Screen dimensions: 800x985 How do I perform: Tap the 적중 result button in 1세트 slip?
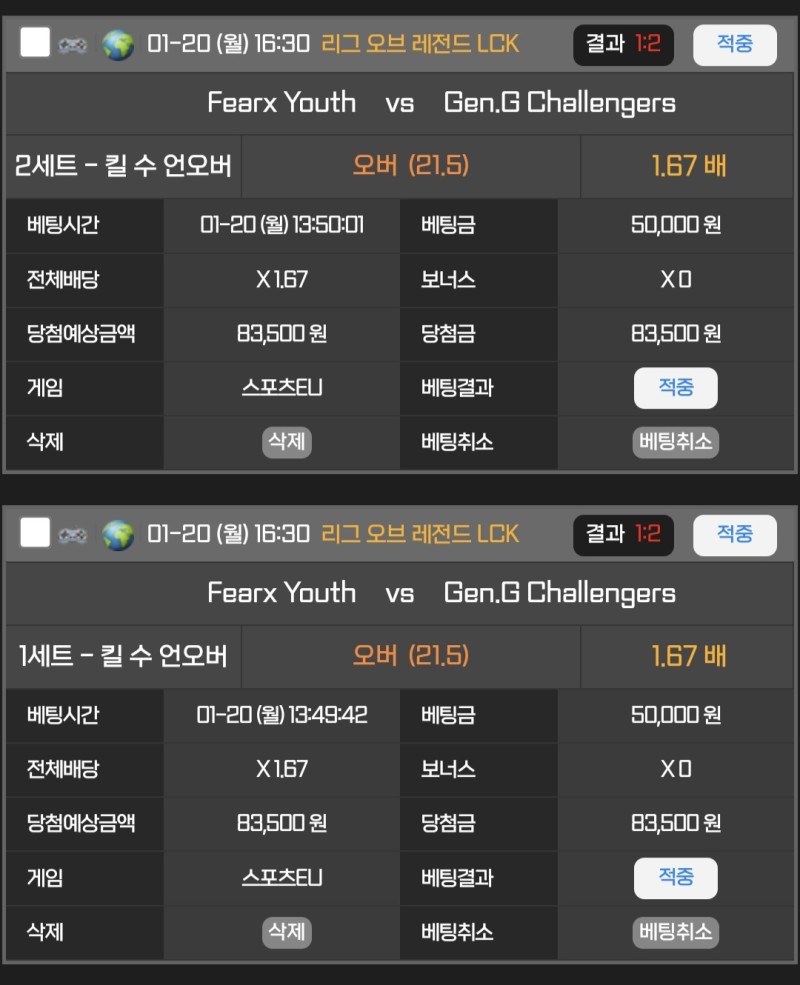pos(676,878)
